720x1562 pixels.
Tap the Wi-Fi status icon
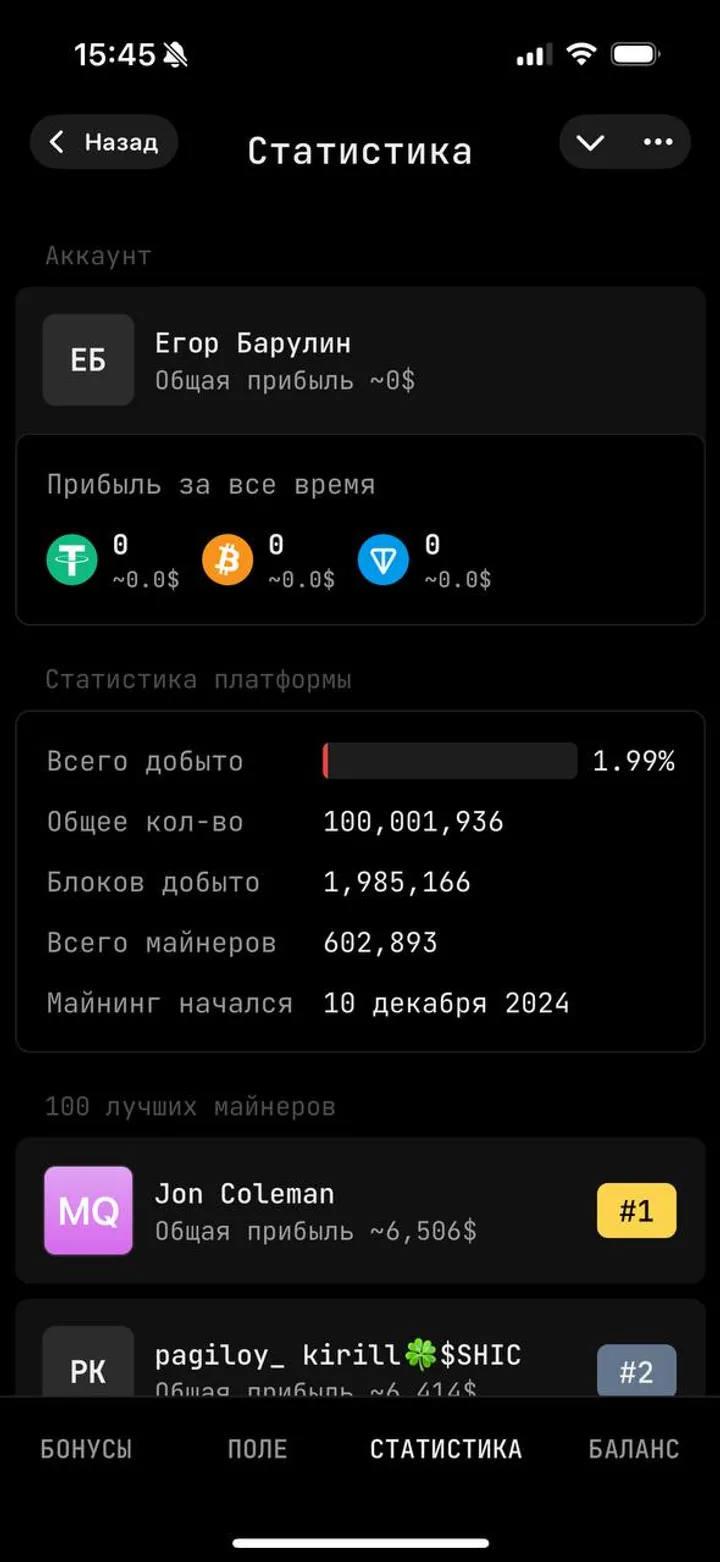pyautogui.click(x=581, y=55)
